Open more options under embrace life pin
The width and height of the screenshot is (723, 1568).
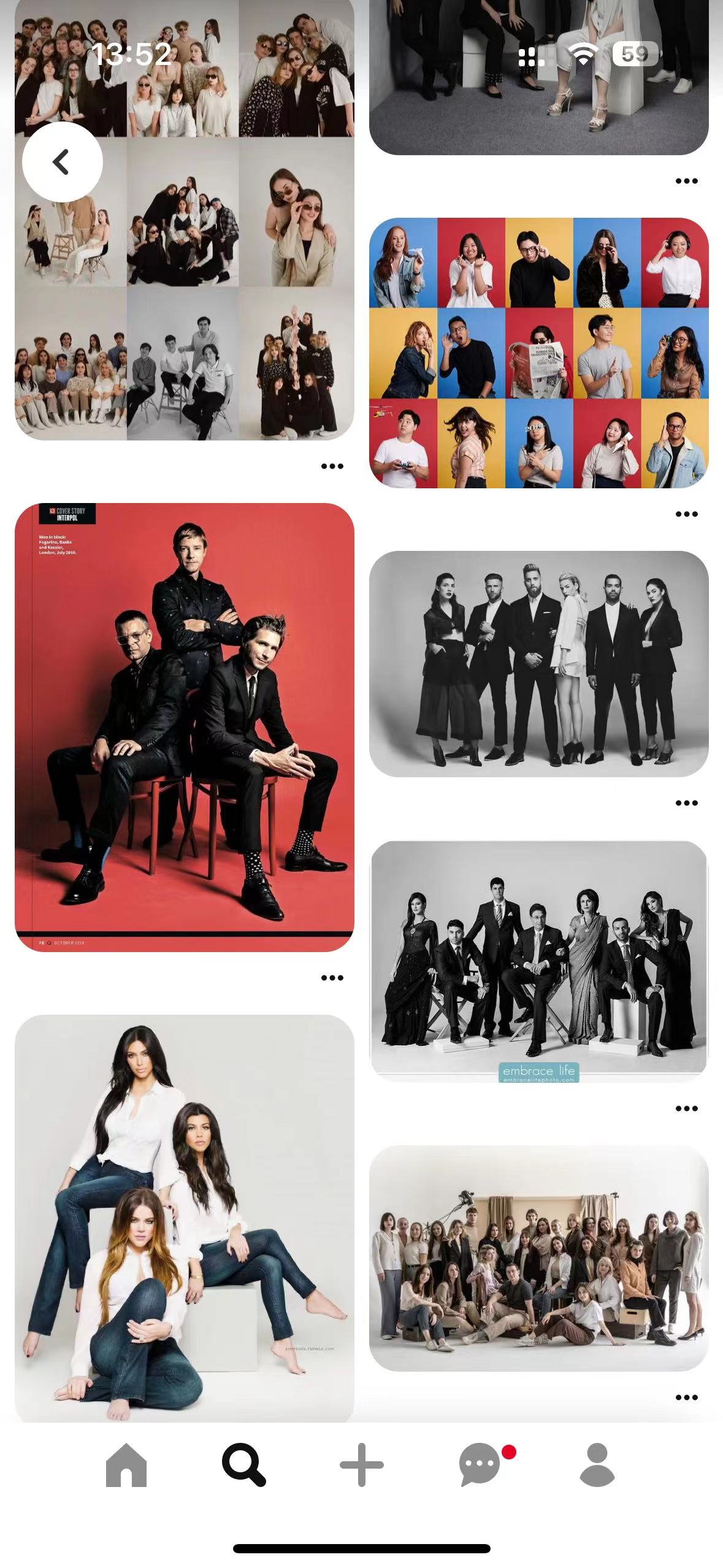click(x=686, y=1109)
